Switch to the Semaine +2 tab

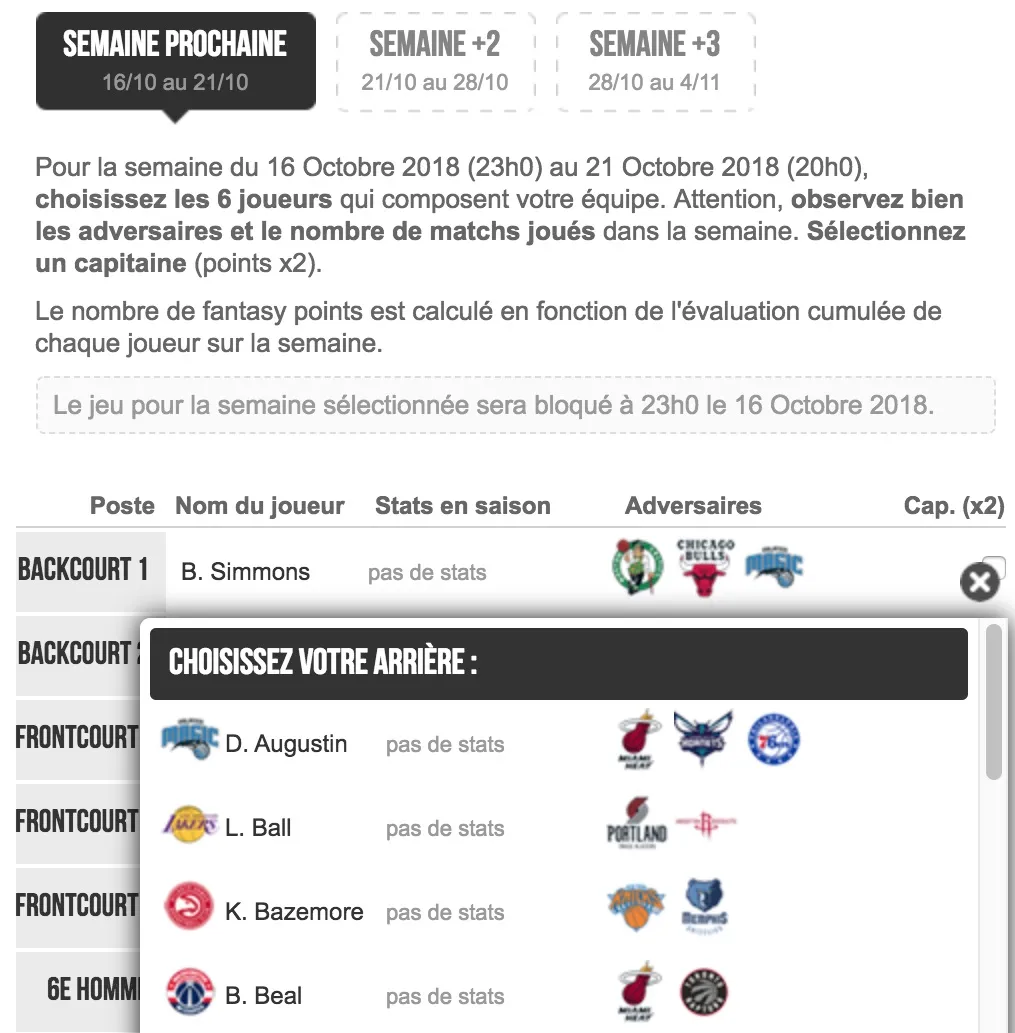[435, 60]
